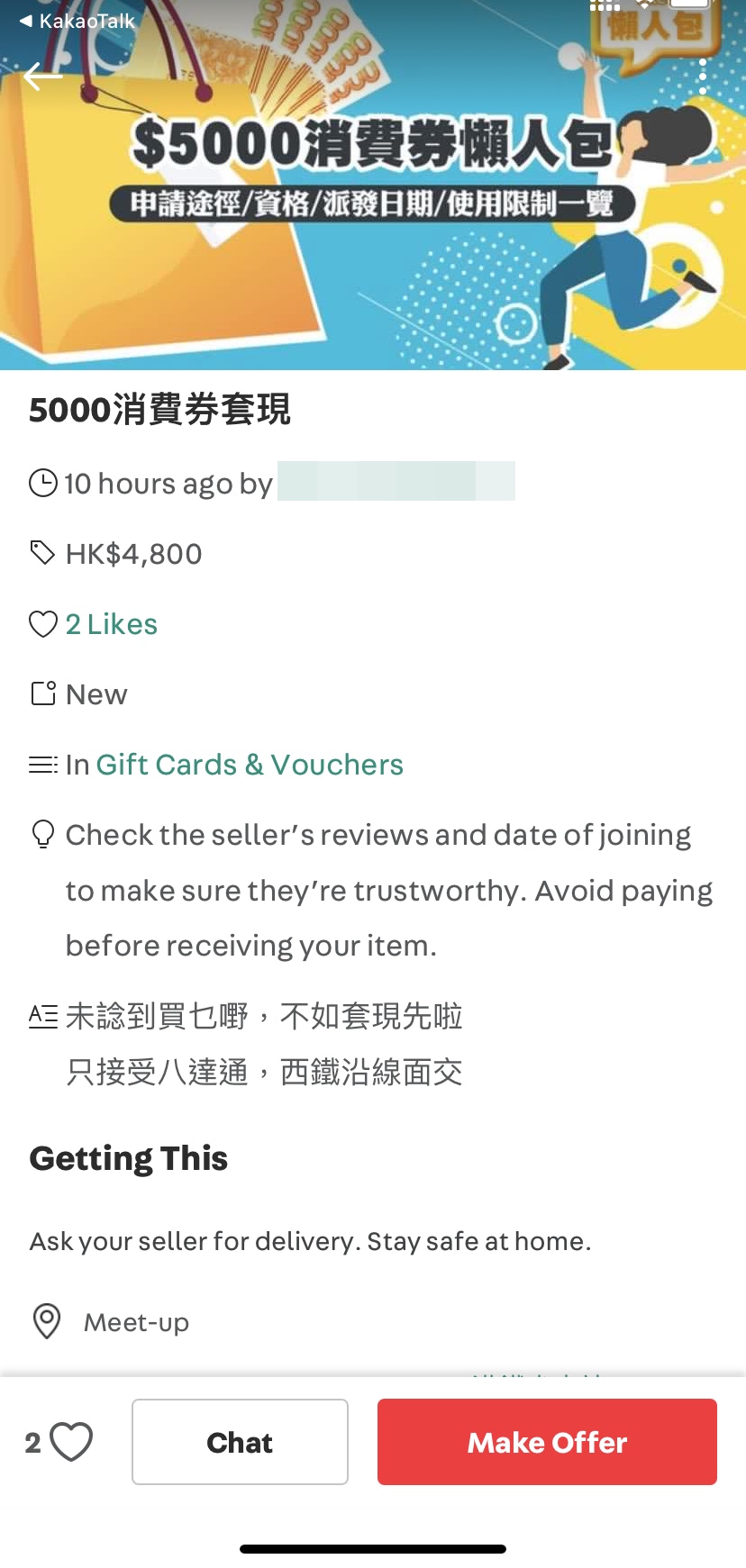This screenshot has width=746, height=1568.
Task: Like this listing with the heart
Action: pyautogui.click(x=71, y=1442)
